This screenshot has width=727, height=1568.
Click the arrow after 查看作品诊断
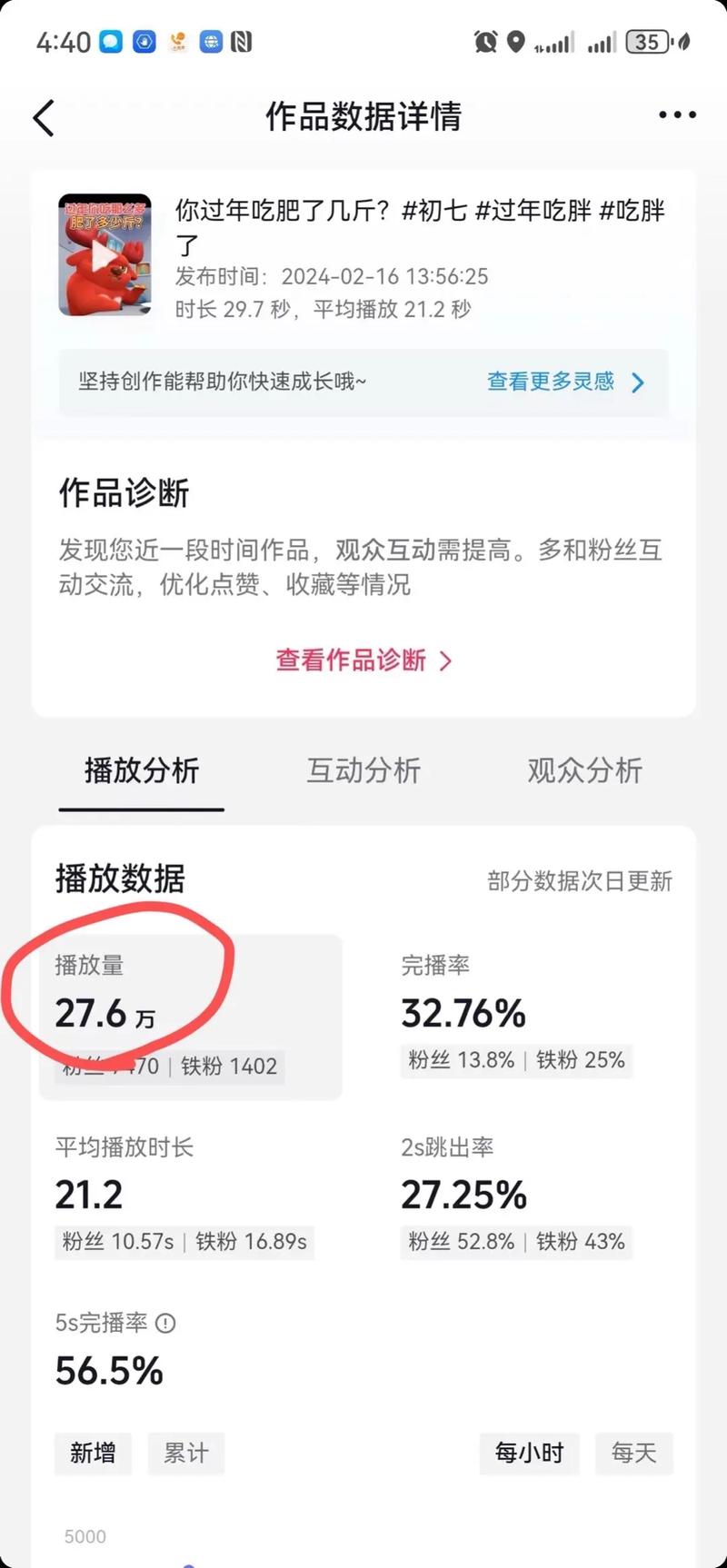click(x=444, y=661)
